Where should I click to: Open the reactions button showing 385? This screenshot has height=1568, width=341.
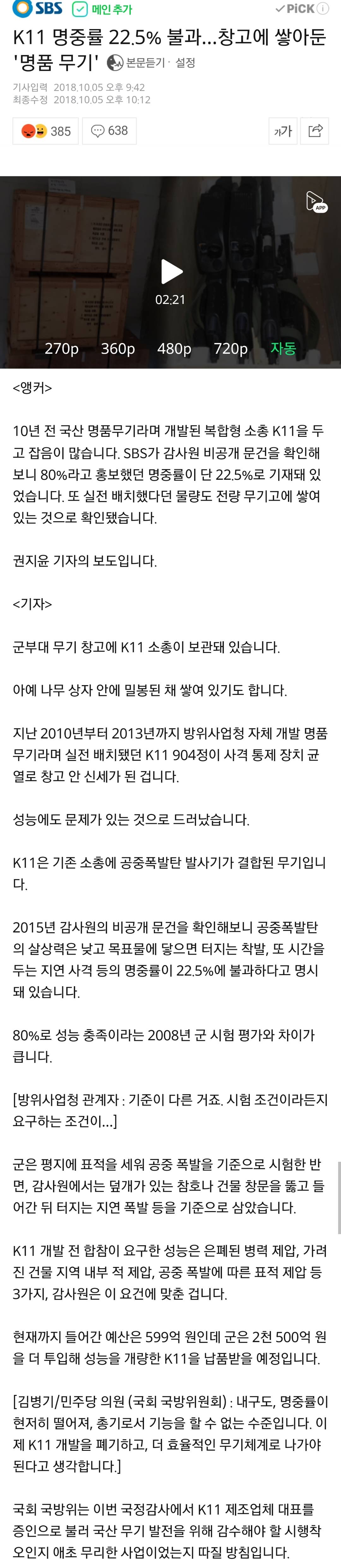pyautogui.click(x=46, y=131)
